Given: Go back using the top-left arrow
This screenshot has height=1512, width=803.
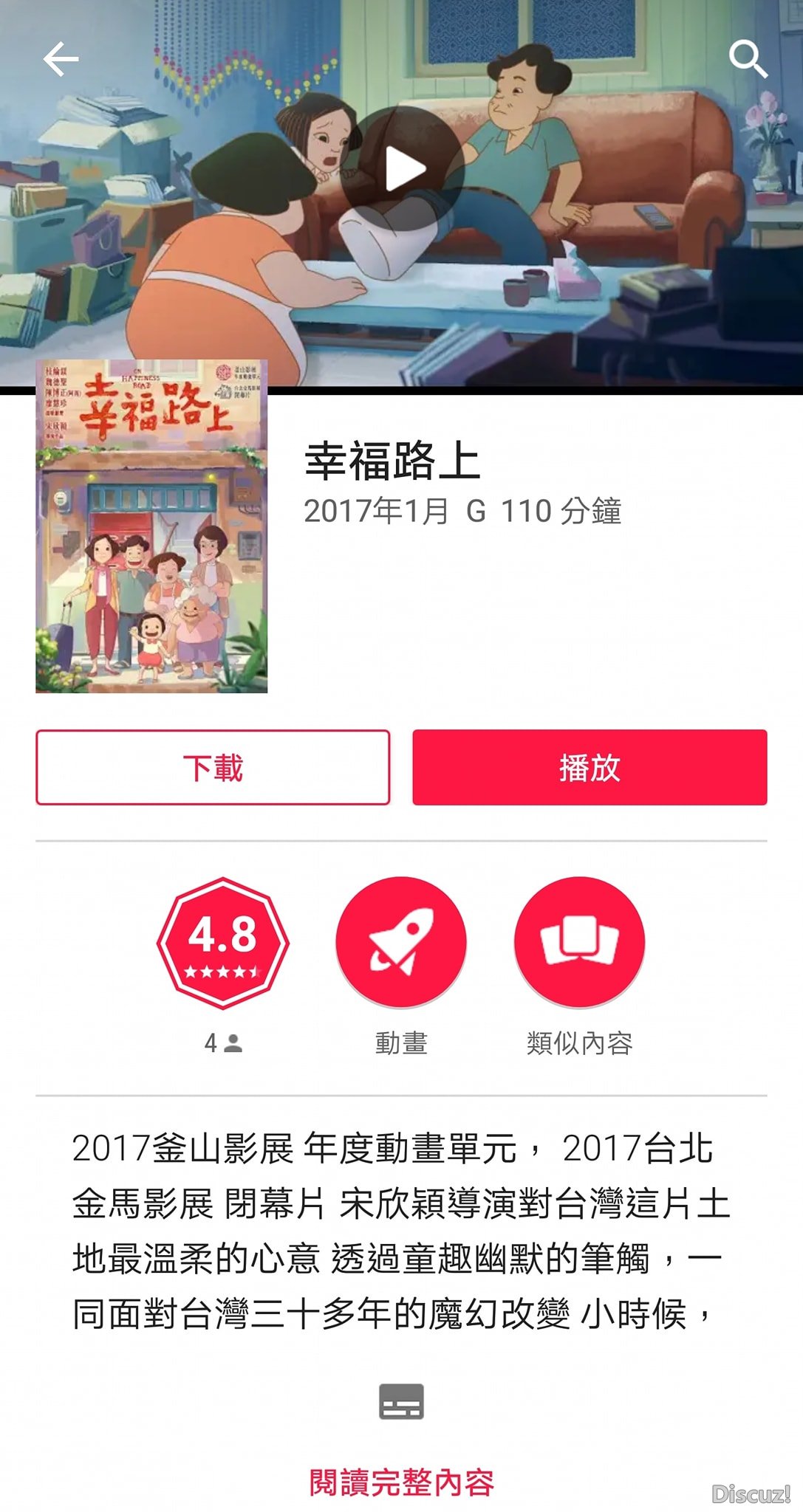Looking at the screenshot, I should (x=61, y=60).
